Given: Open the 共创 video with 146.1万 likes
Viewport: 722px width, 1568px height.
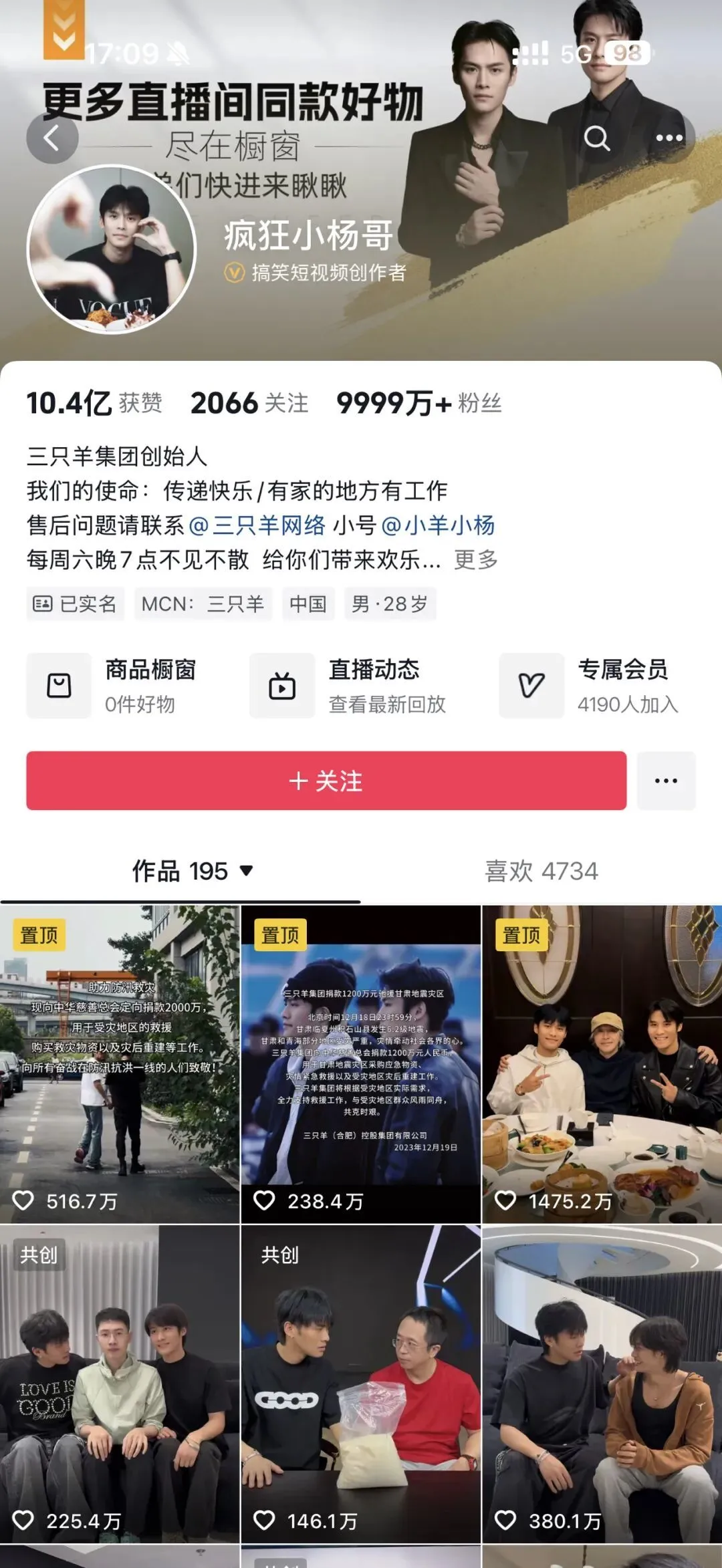Looking at the screenshot, I should [x=361, y=1384].
